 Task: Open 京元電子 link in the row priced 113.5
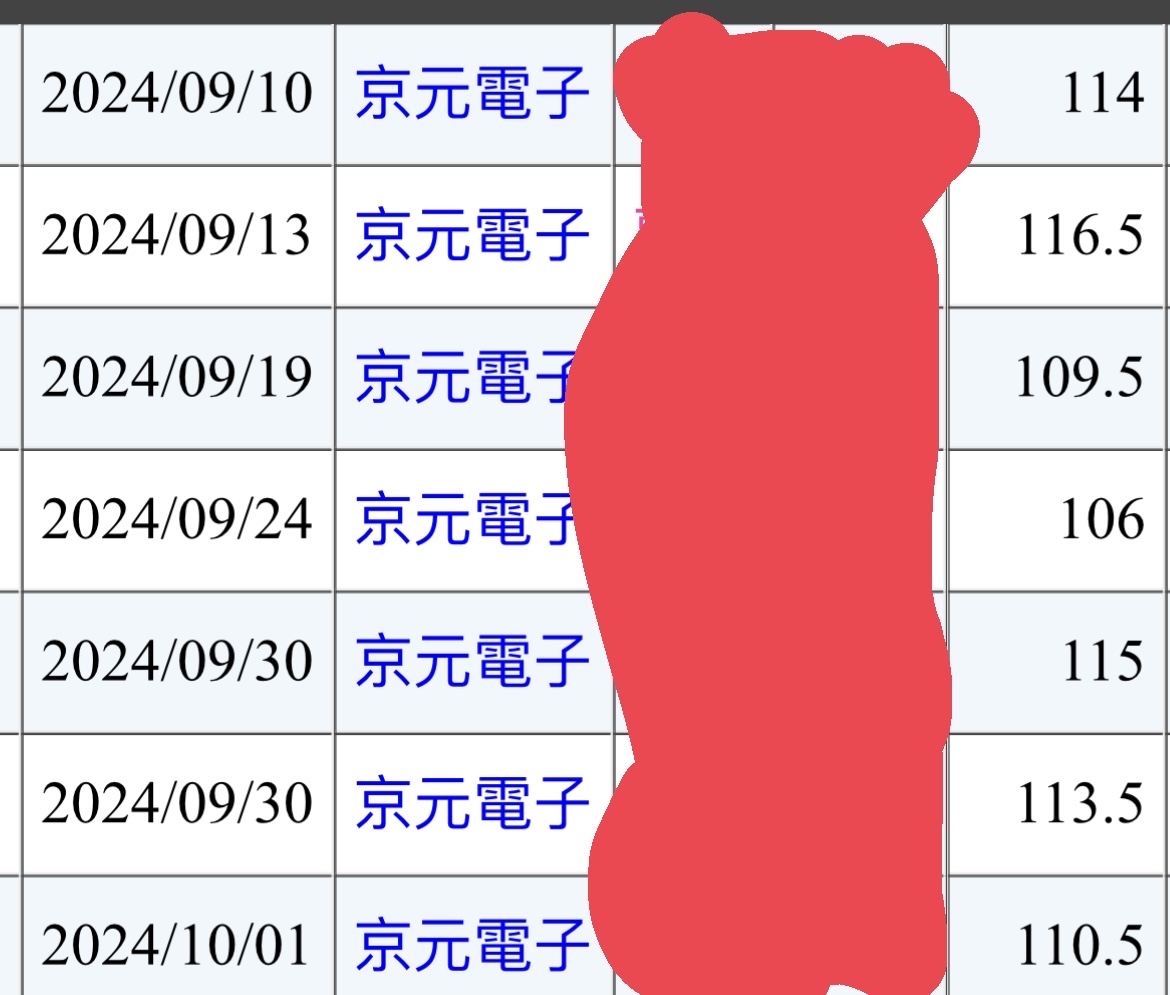[x=472, y=804]
